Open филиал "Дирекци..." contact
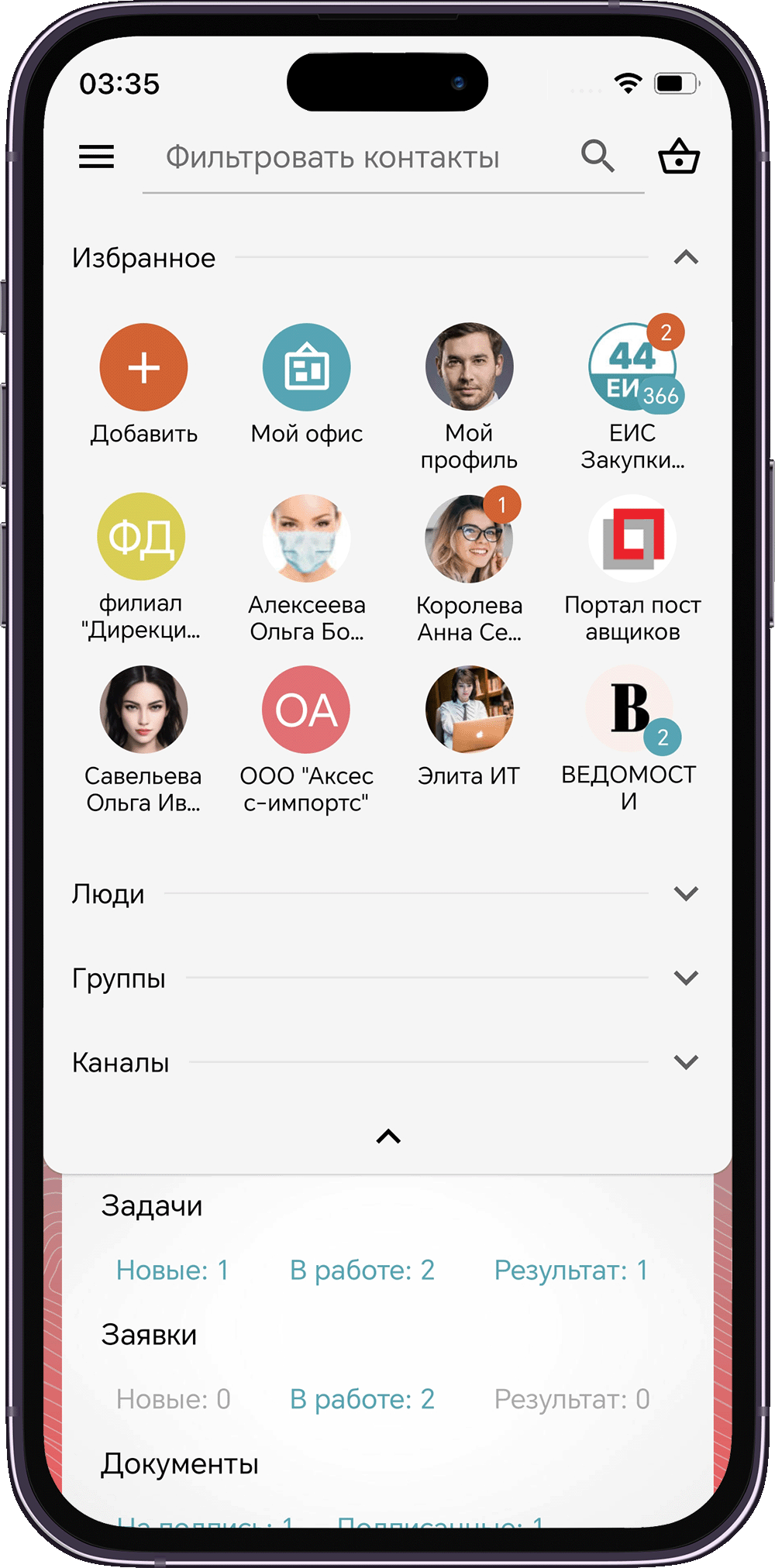Screen dimensions: 775x1568 (141, 537)
